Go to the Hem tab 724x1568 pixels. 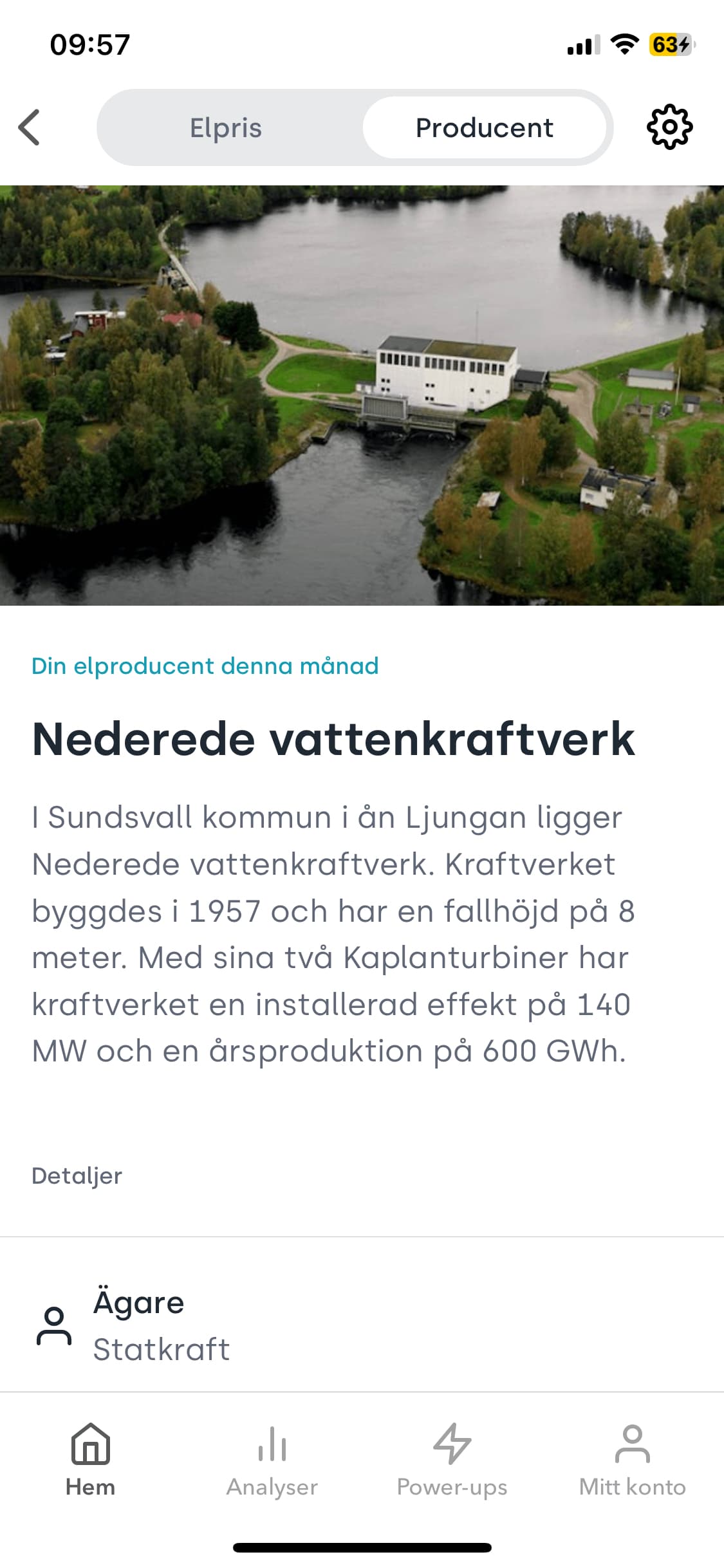point(91,1460)
